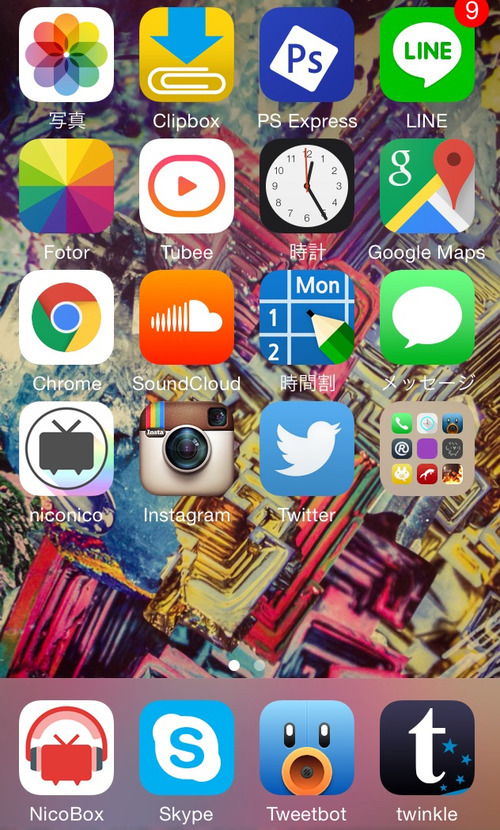Image resolution: width=500 pixels, height=830 pixels.
Task: Launch twinkle from the dock
Action: (x=427, y=747)
